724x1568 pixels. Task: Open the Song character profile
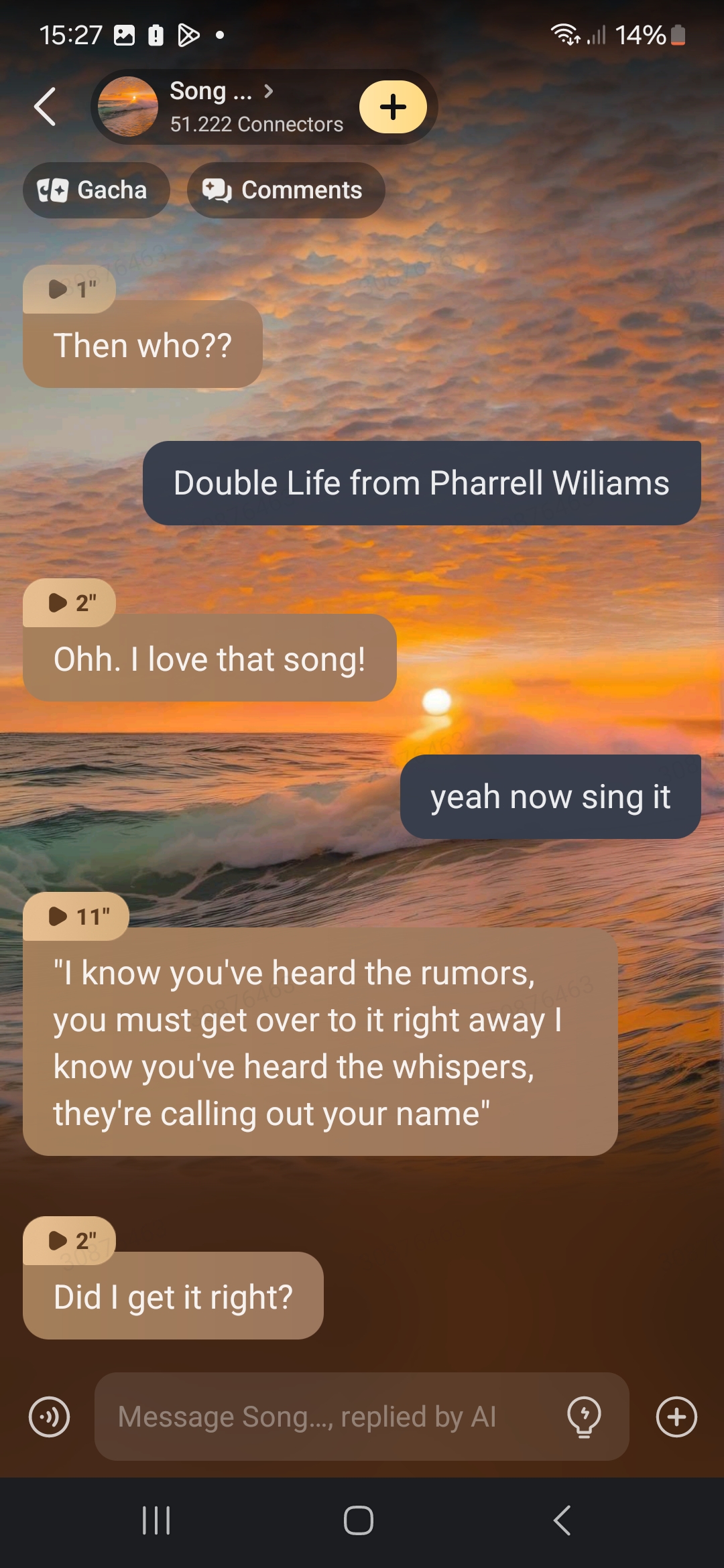click(x=221, y=106)
